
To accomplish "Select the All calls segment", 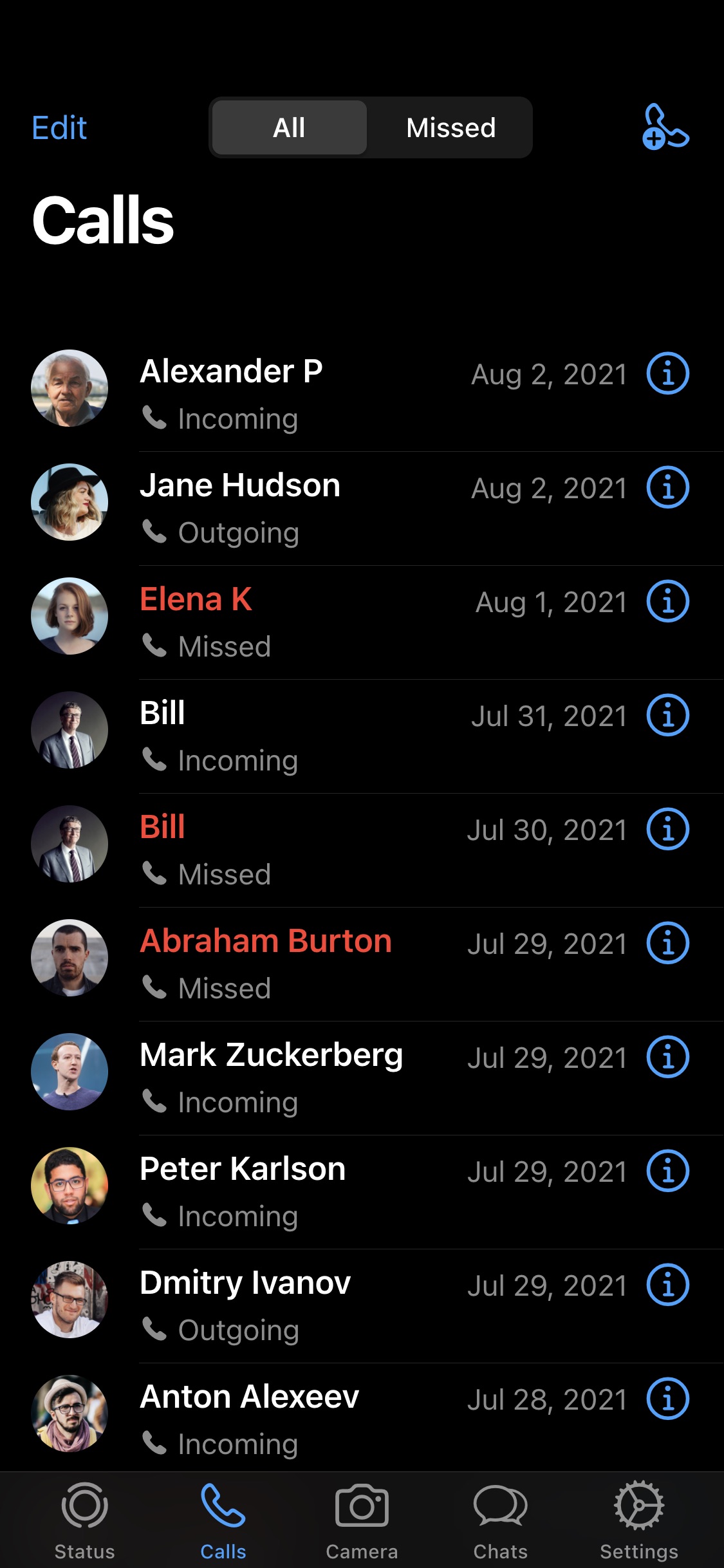I will (289, 127).
